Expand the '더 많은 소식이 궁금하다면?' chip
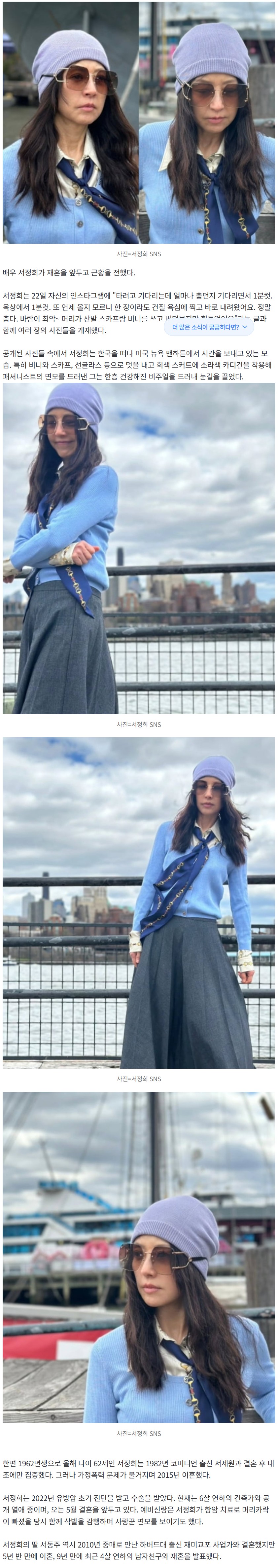 [209, 327]
